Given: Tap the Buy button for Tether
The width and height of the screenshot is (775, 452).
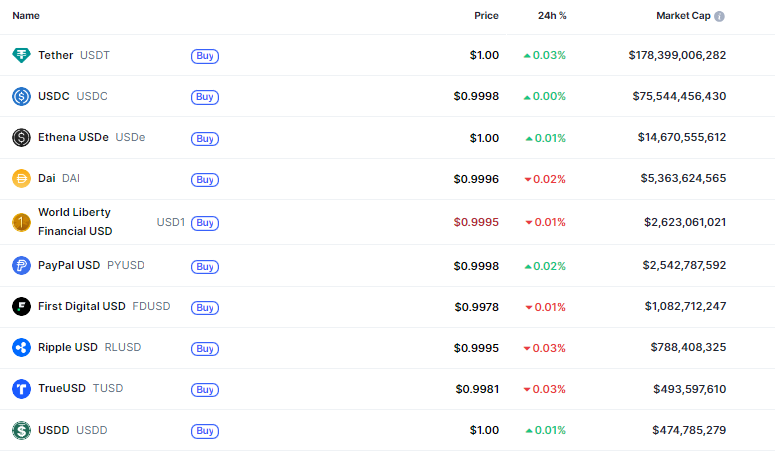Looking at the screenshot, I should [x=204, y=56].
